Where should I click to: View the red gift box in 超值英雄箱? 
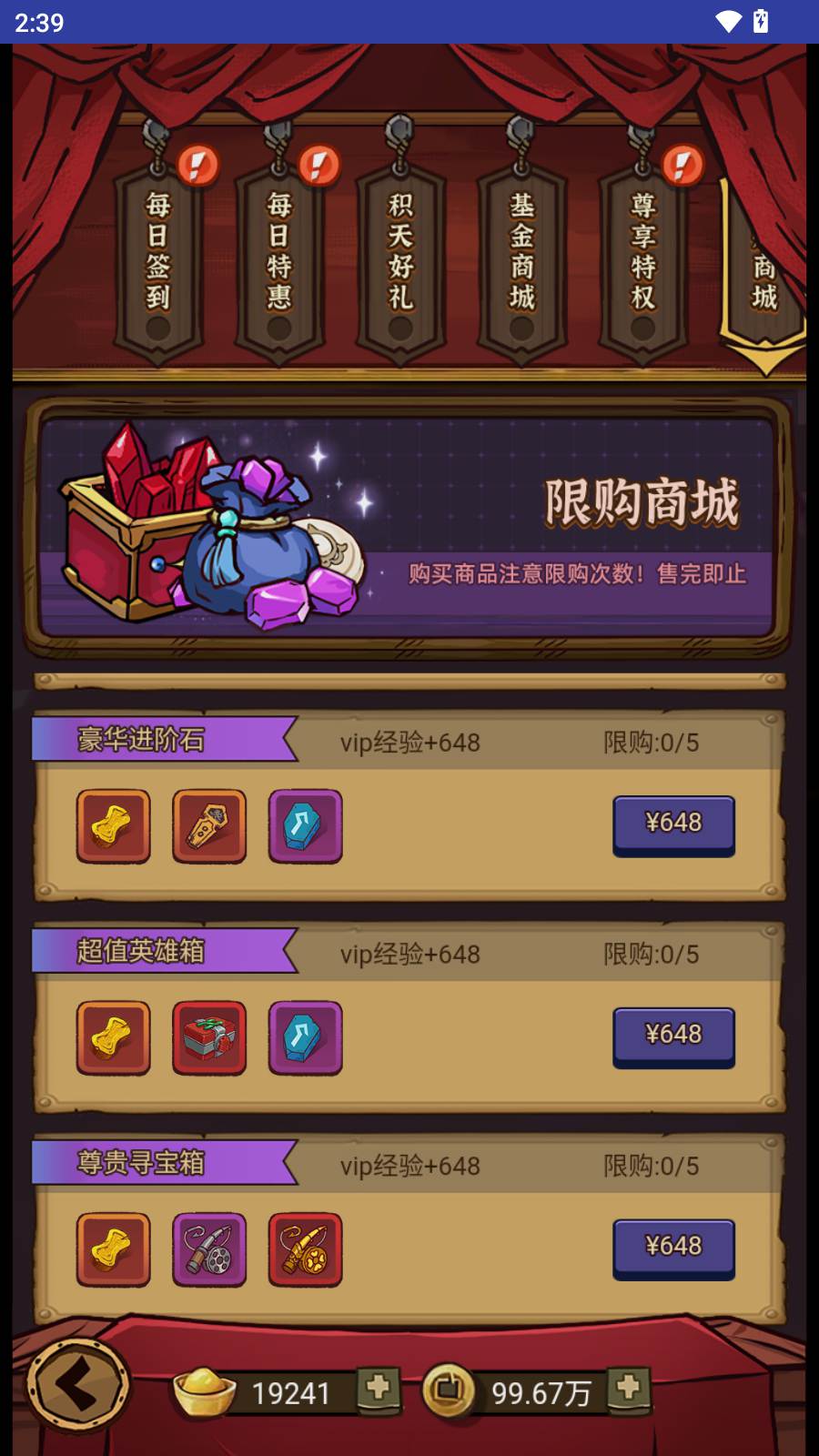click(x=209, y=1038)
